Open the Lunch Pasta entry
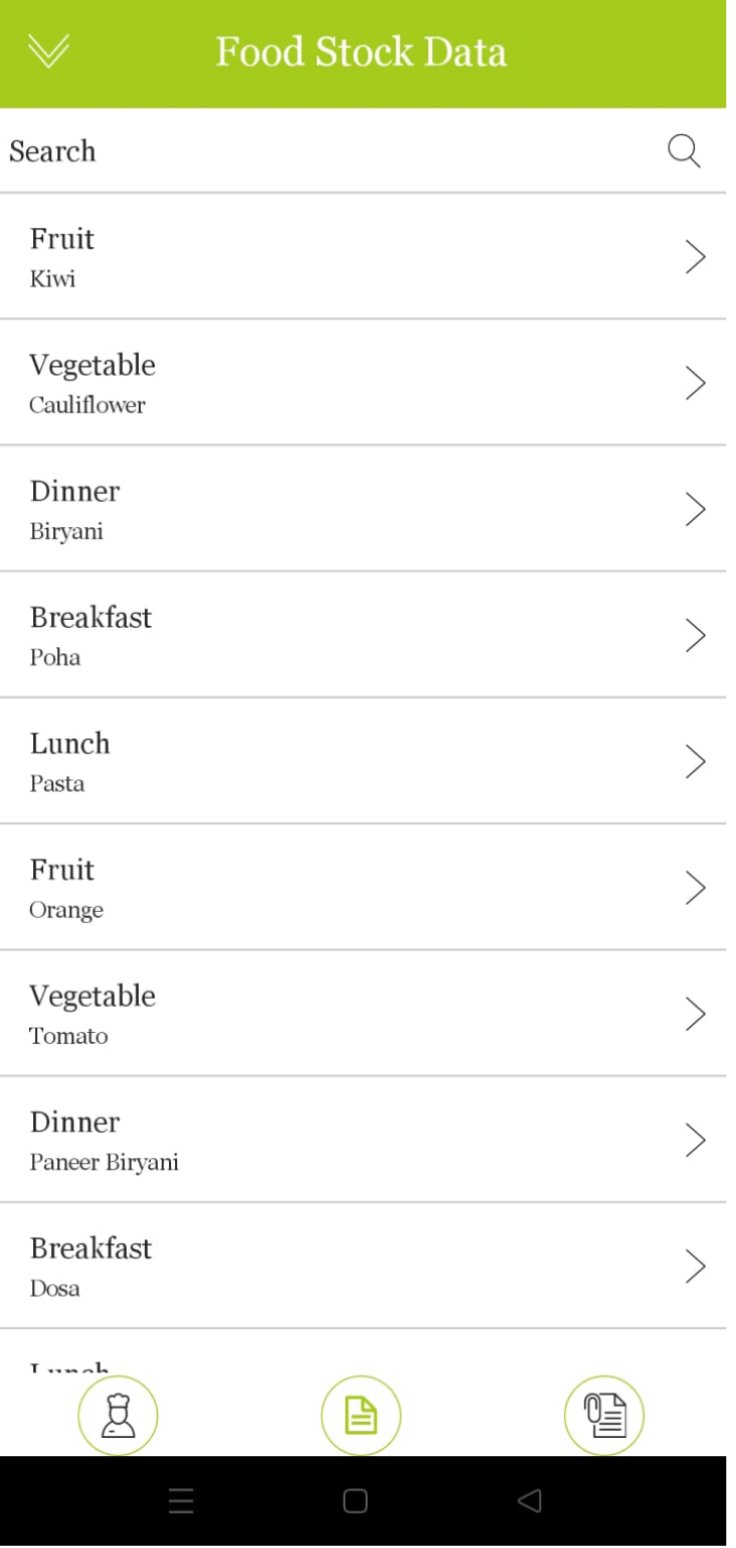This screenshot has width=736, height=1548. click(x=363, y=761)
